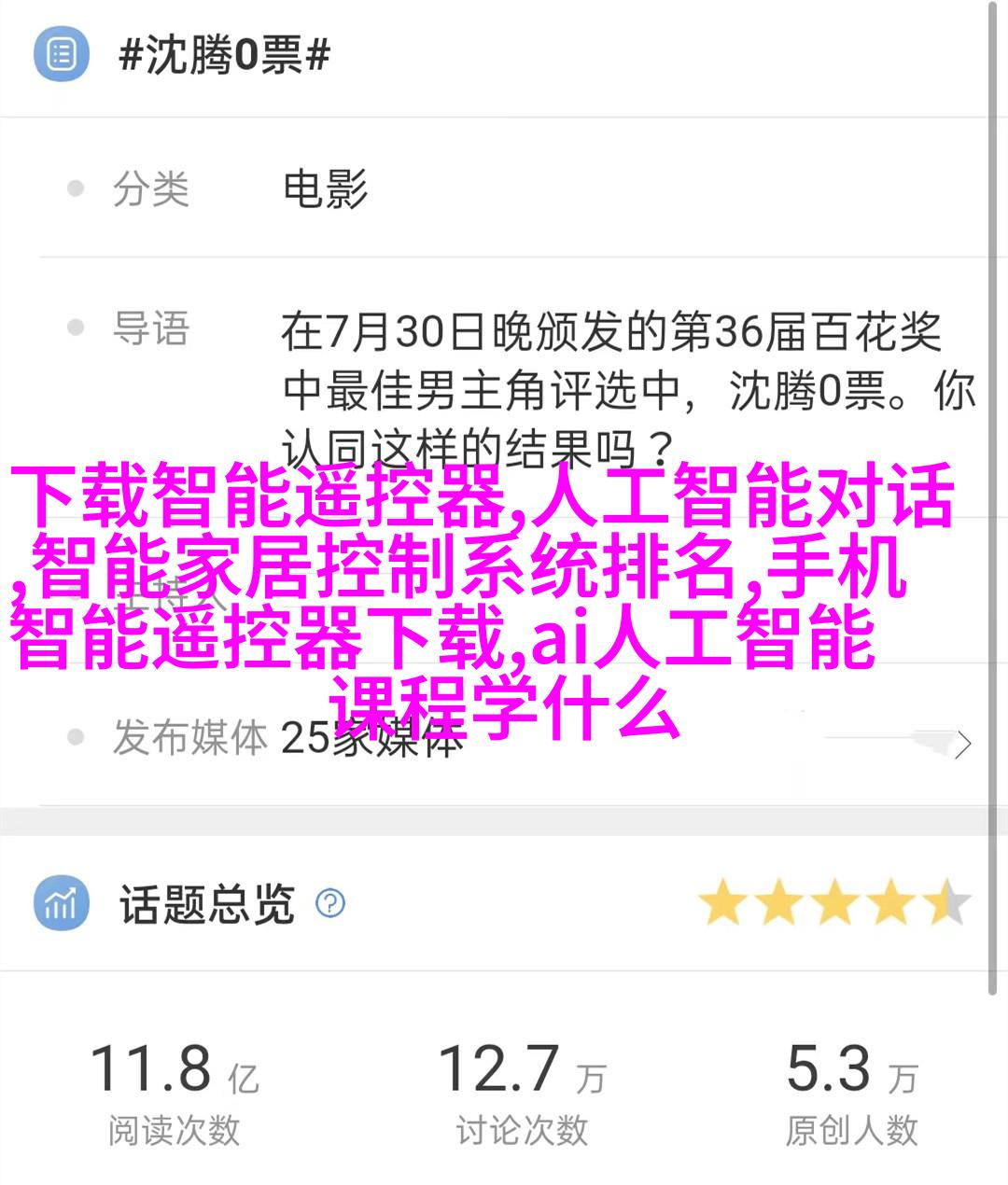Tap the help icon beside 话题总览
This screenshot has height=1185, width=1008.
330,903
